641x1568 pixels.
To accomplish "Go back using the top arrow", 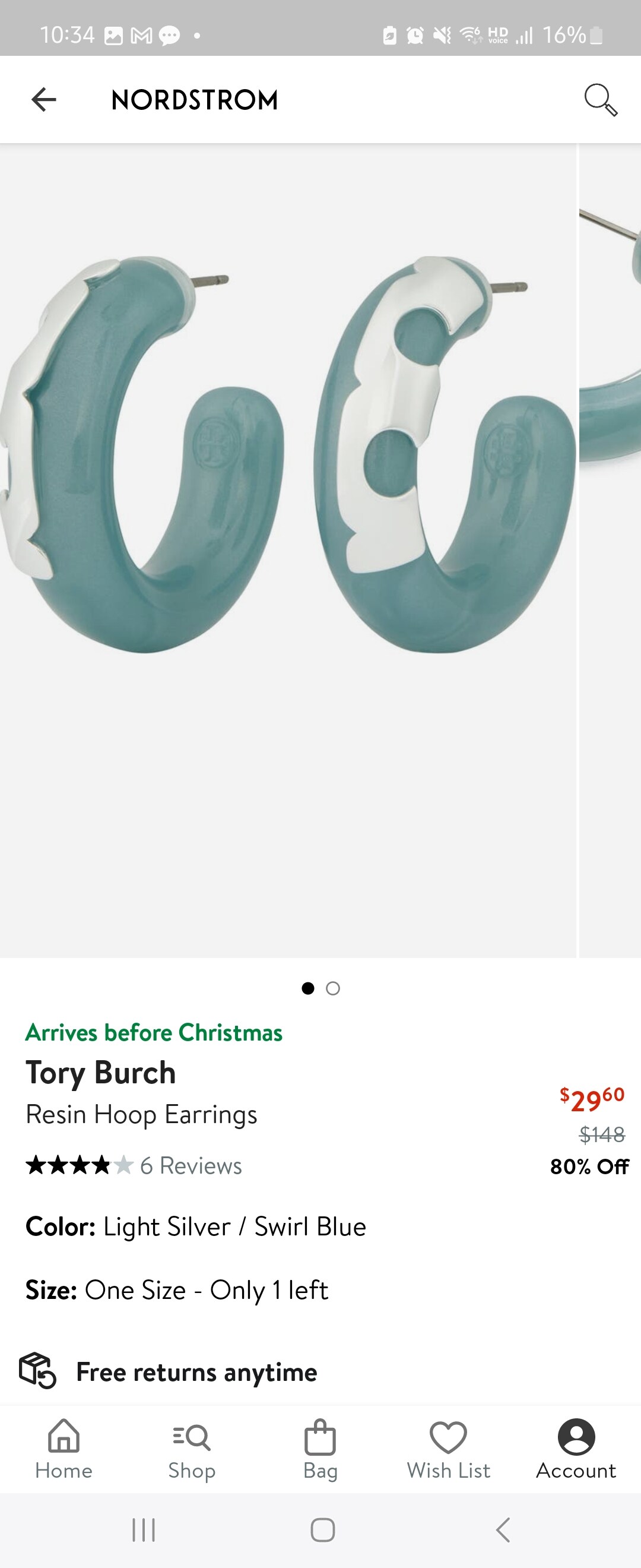I will point(44,99).
